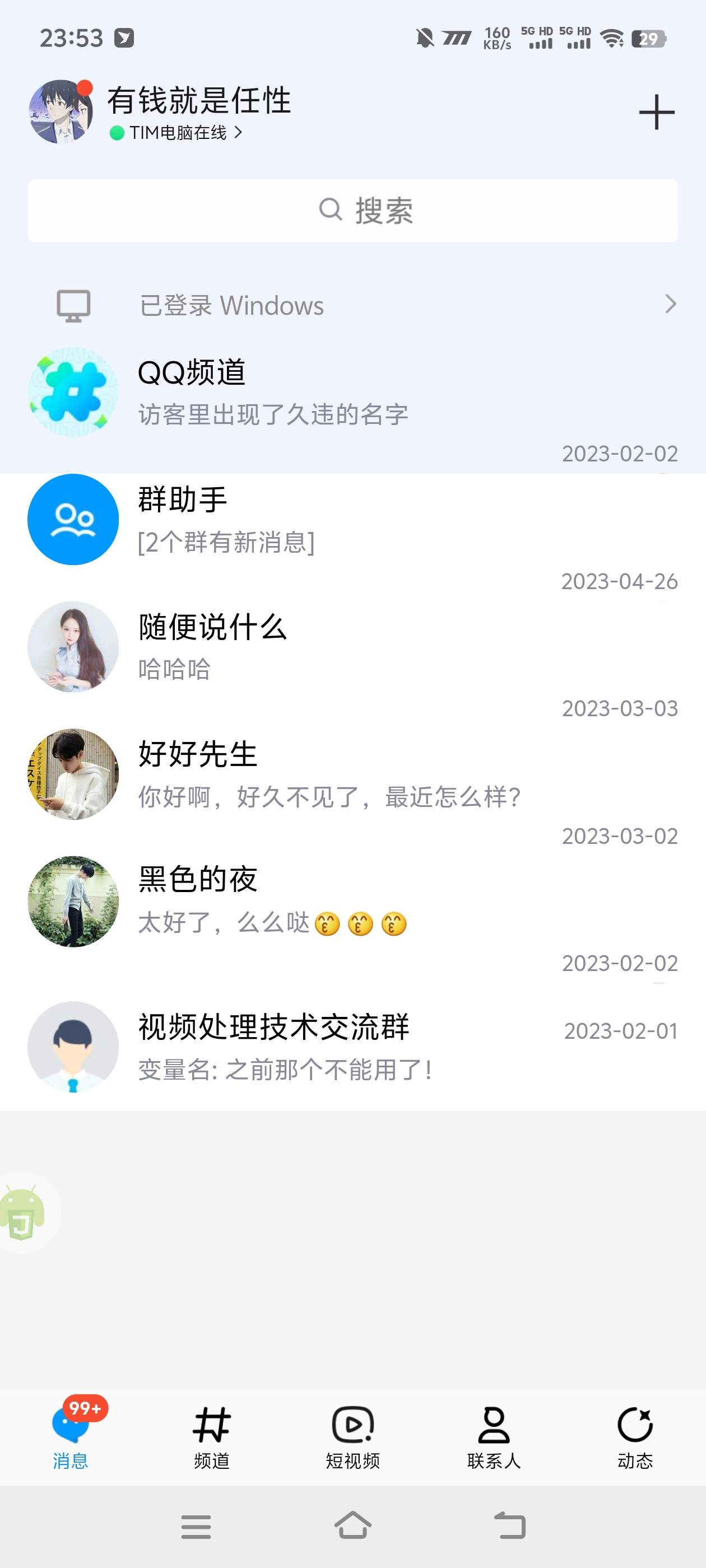This screenshot has width=706, height=1568.
Task: Go to the system home screen
Action: coord(352,1527)
